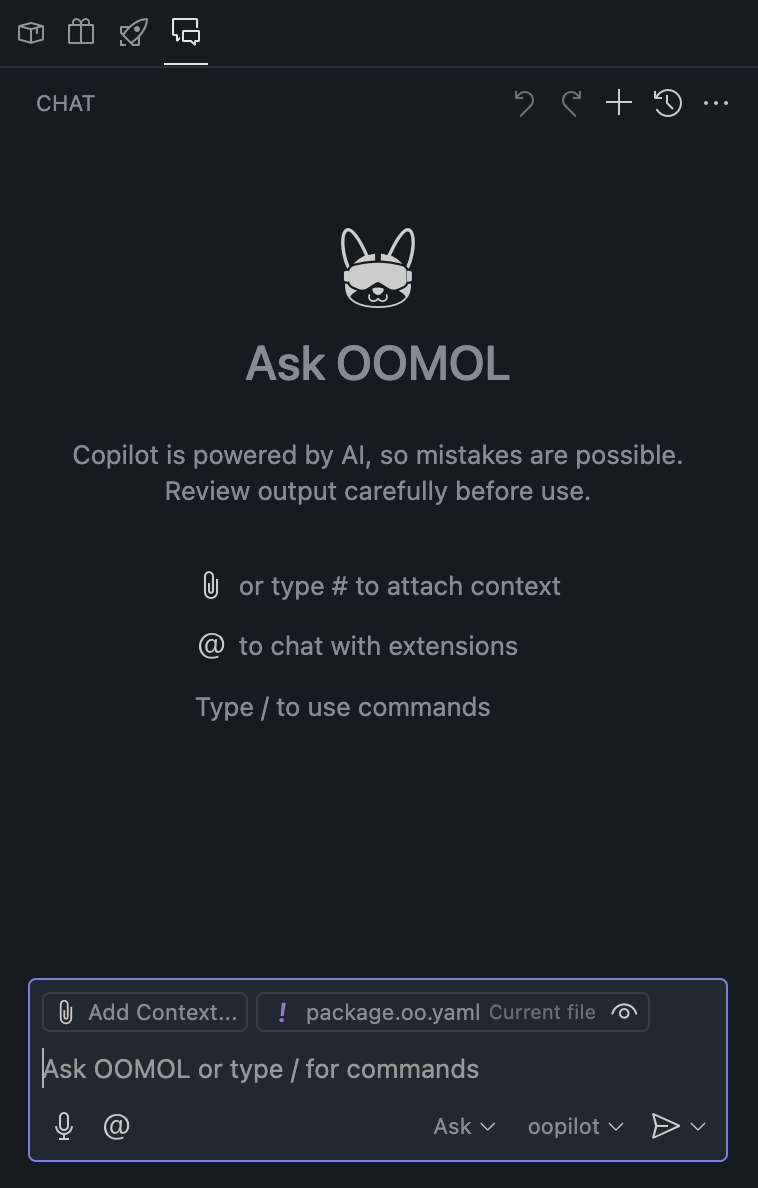Open the chat overflow menu
The image size is (758, 1188).
tap(716, 103)
